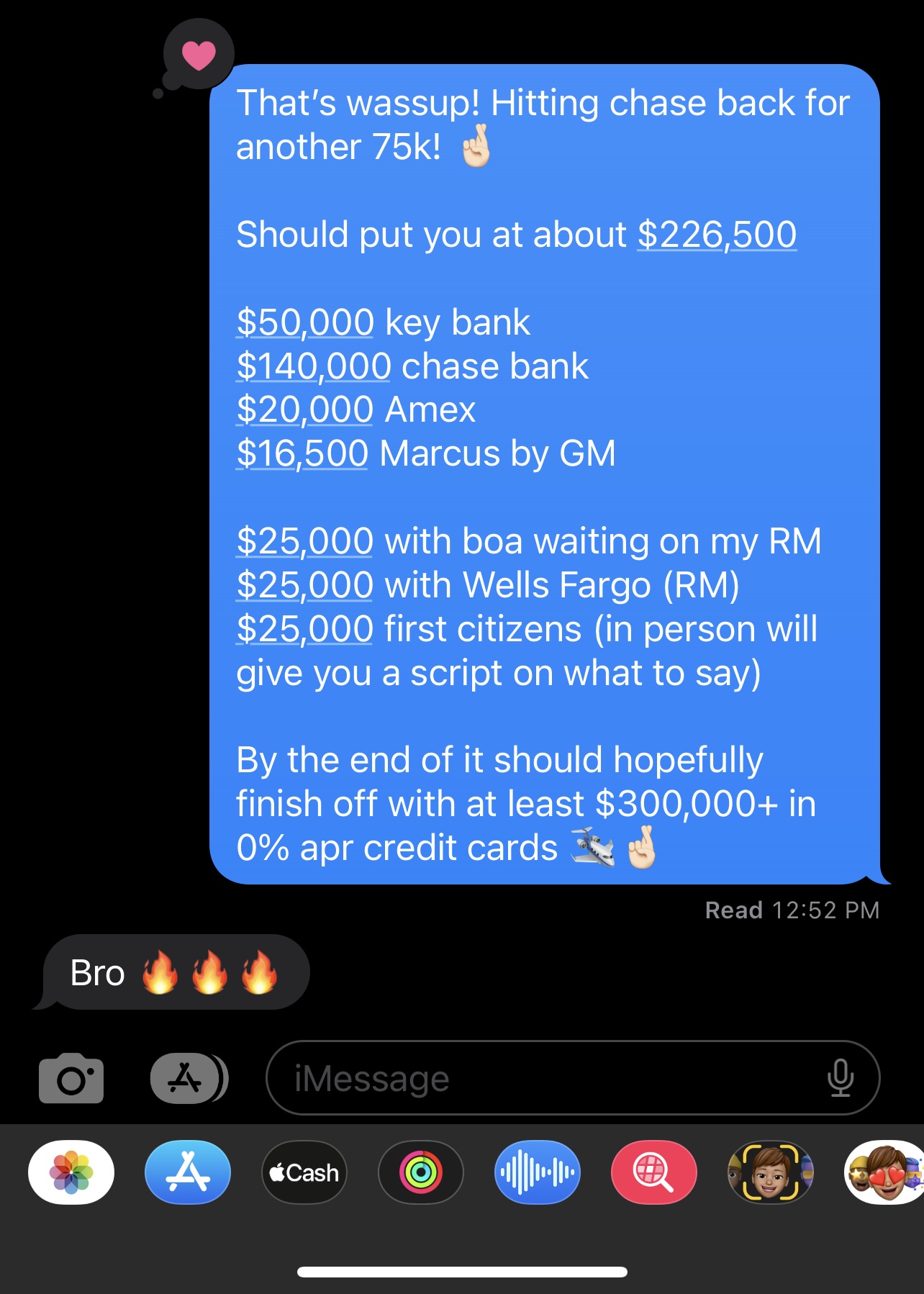Tap the underlined $50,000 key bank amount
The width and height of the screenshot is (924, 1294).
(x=305, y=322)
